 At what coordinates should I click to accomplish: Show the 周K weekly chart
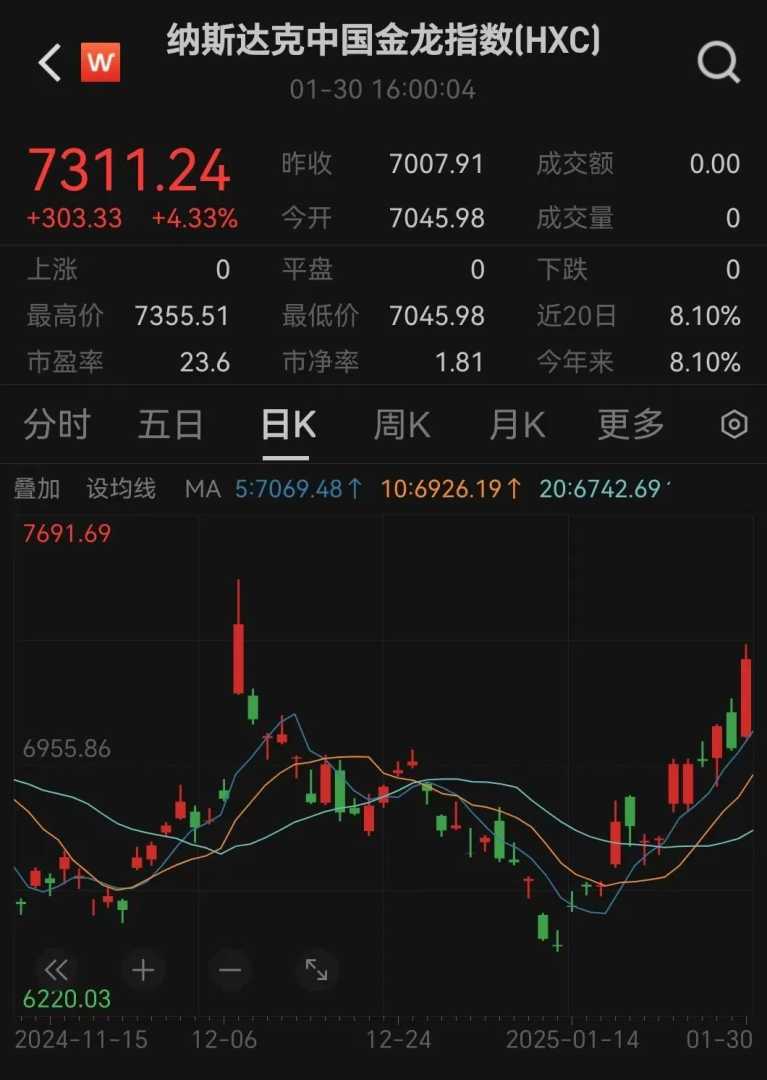pos(402,425)
